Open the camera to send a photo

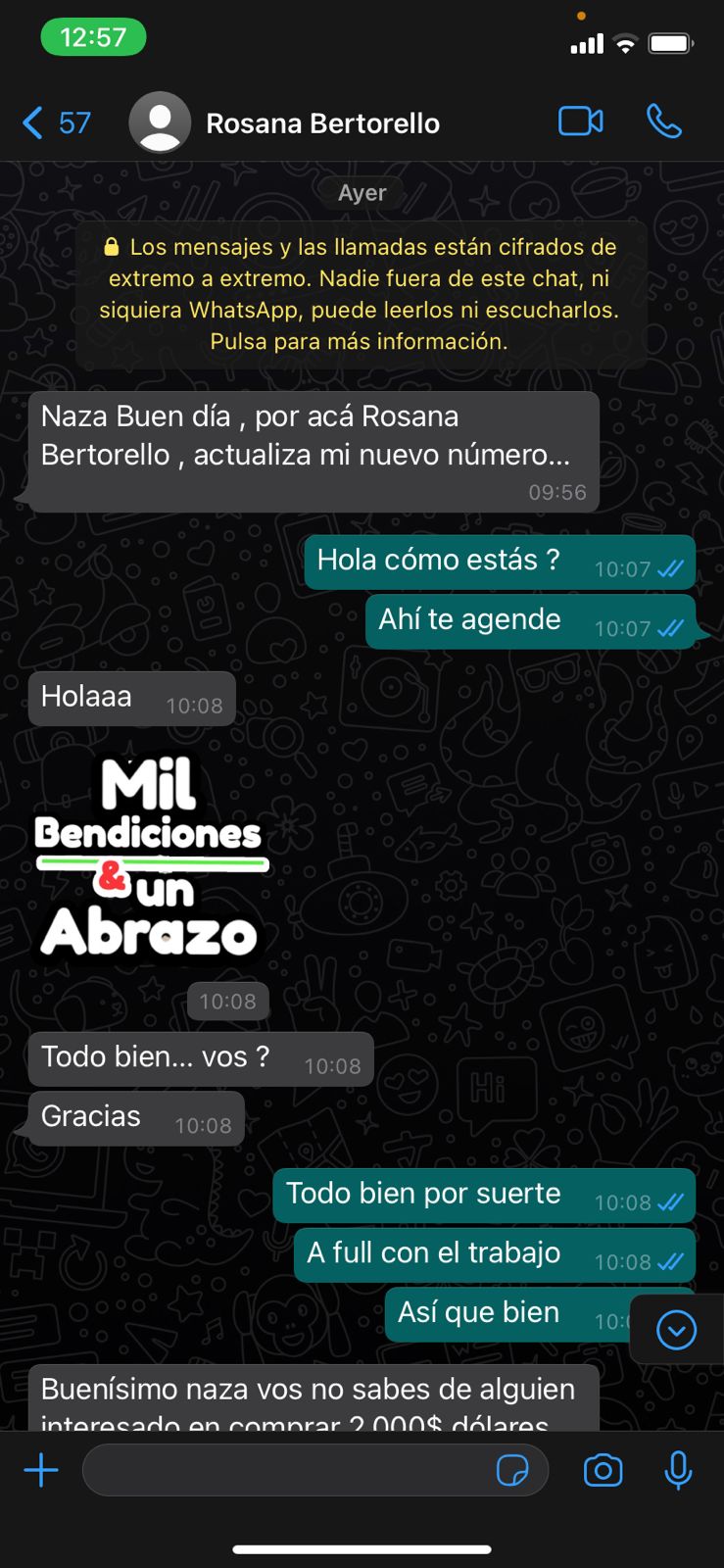point(603,1470)
